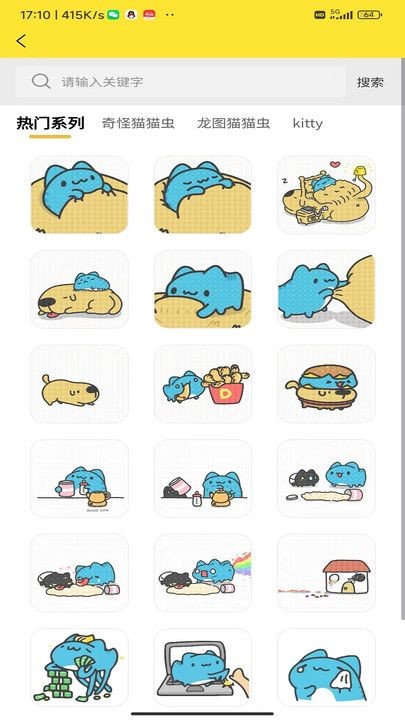Tap the keyword search input field
The image size is (405, 720).
[x=180, y=82]
